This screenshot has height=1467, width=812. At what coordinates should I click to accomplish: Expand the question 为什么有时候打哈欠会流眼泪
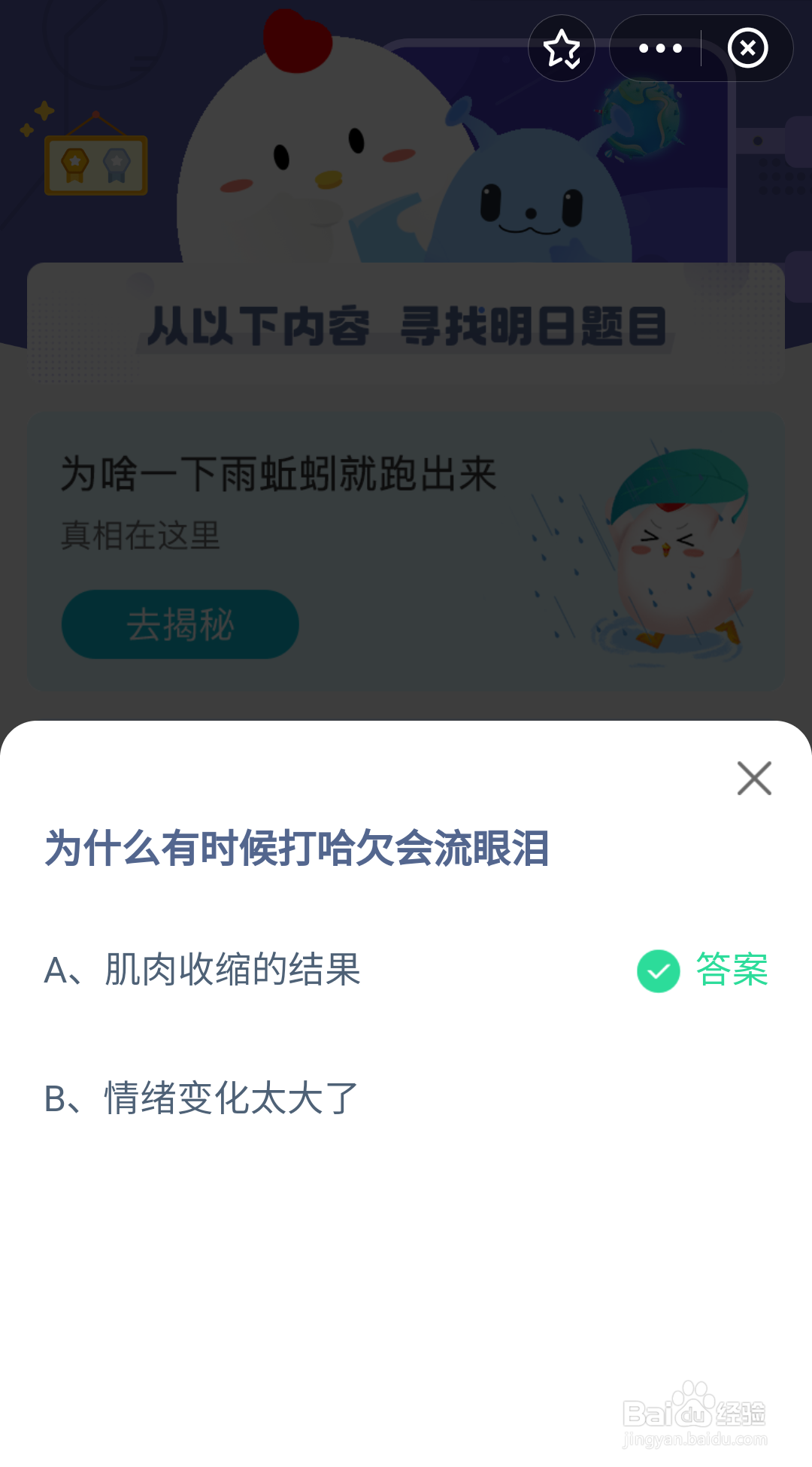297,846
